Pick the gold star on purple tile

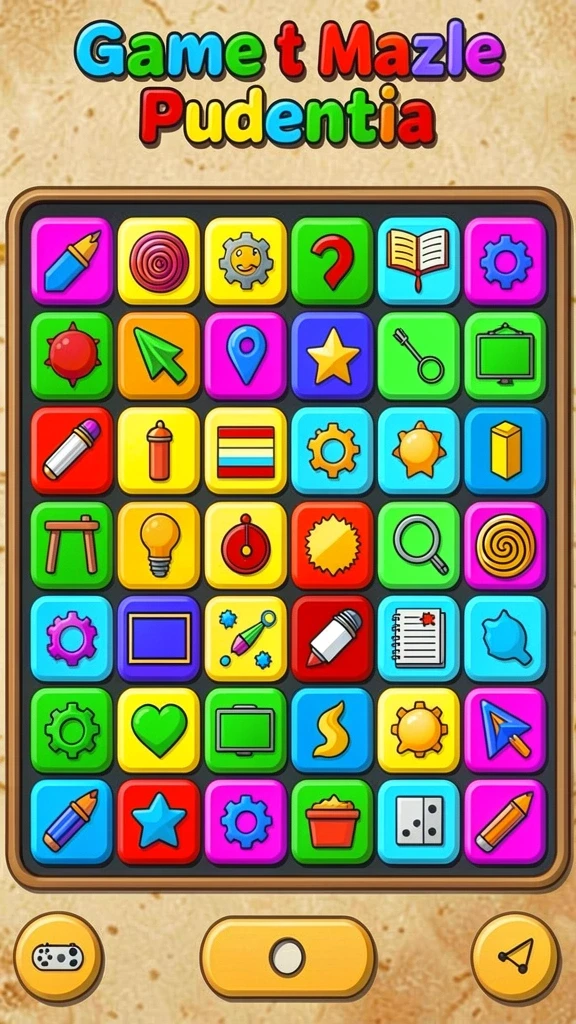click(332, 356)
